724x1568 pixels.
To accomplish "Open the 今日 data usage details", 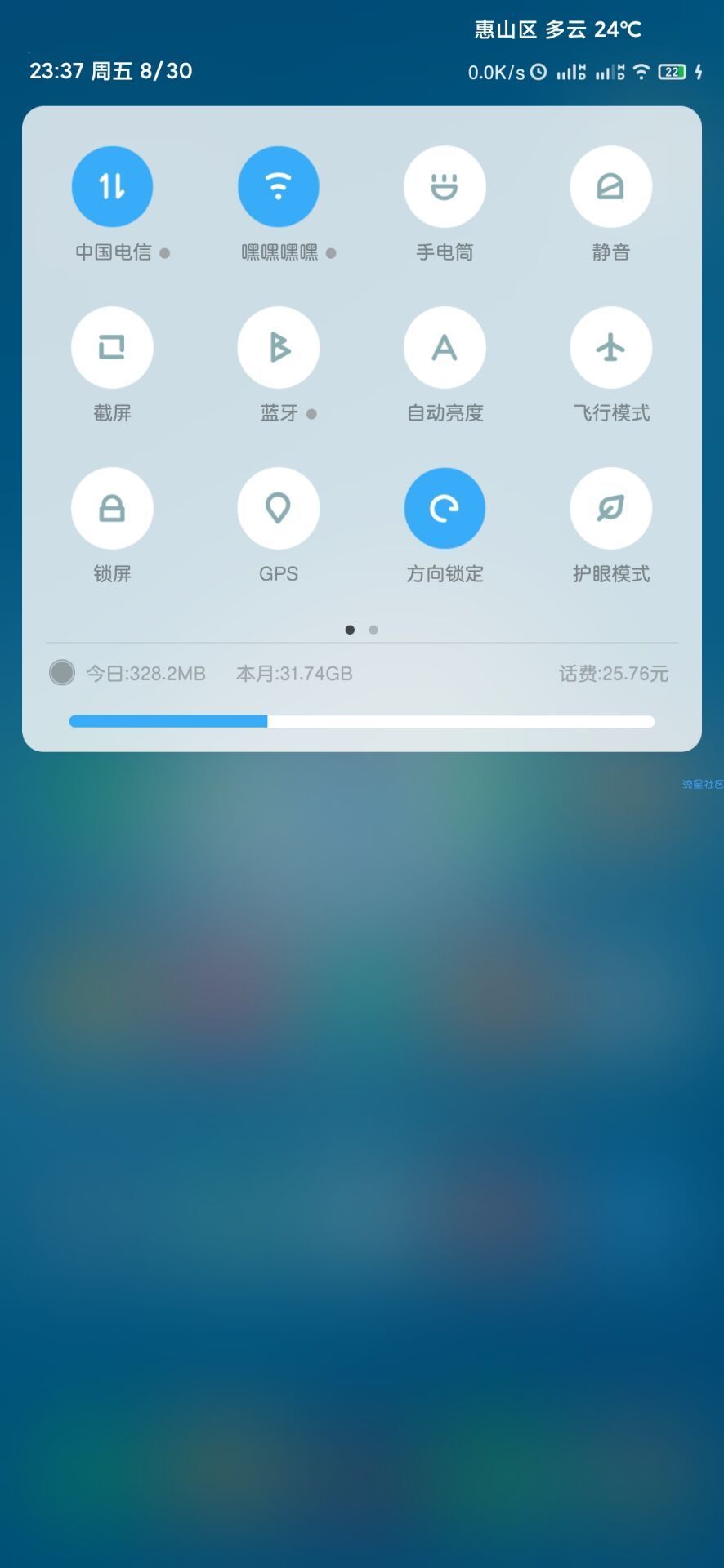I will [145, 674].
